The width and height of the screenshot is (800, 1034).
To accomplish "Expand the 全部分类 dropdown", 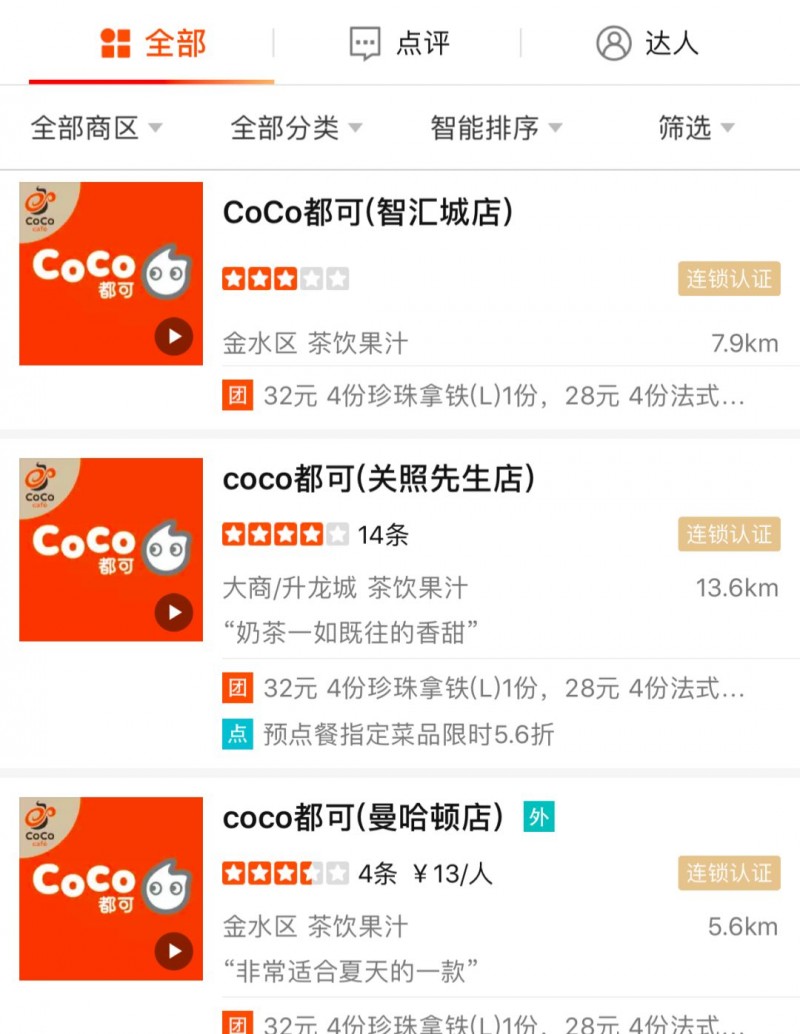I will point(296,128).
